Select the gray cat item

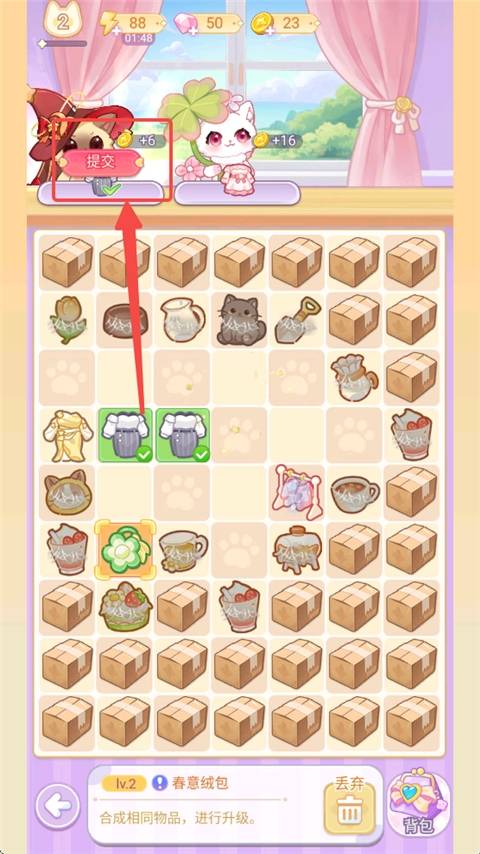(x=239, y=320)
